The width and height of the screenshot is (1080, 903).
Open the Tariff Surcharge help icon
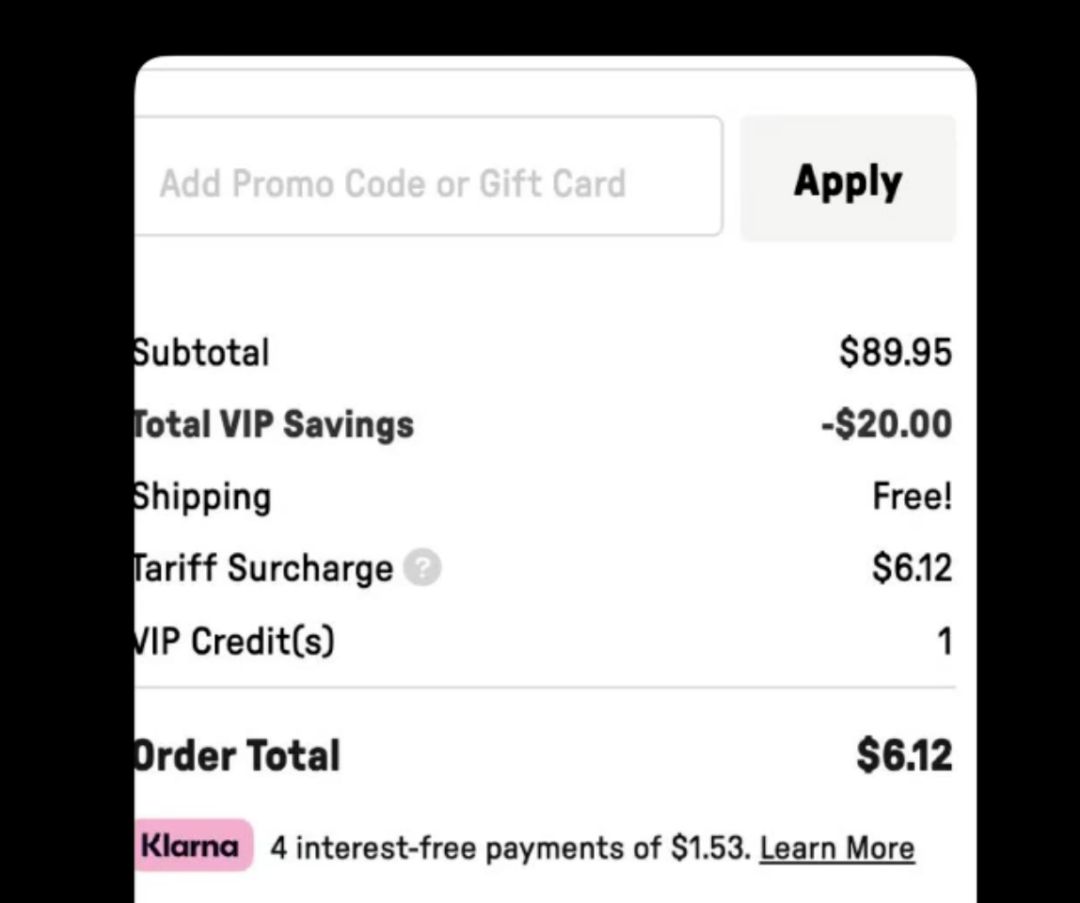click(x=423, y=569)
